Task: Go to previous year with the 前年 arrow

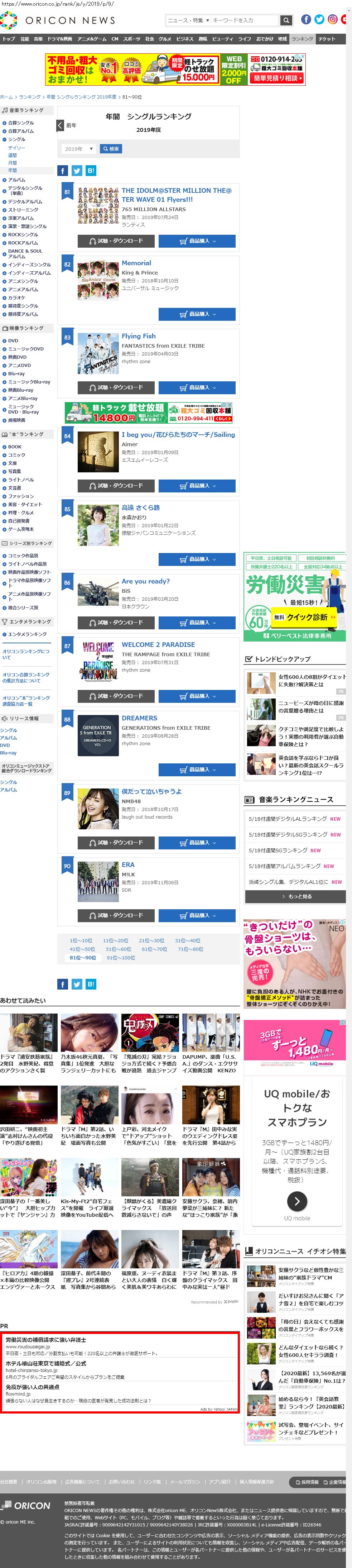Action: [x=60, y=125]
